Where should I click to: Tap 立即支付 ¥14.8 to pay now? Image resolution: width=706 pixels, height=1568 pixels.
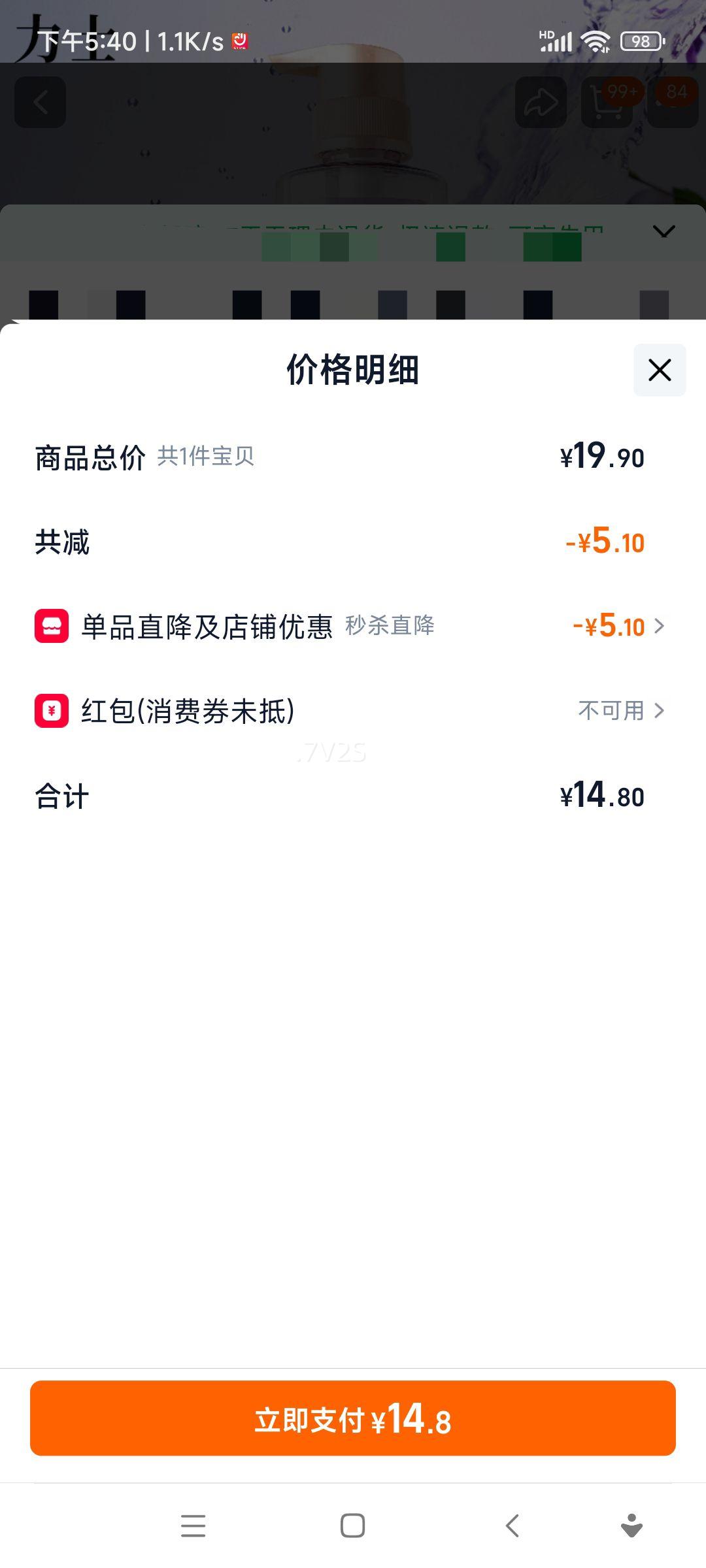[x=353, y=1418]
